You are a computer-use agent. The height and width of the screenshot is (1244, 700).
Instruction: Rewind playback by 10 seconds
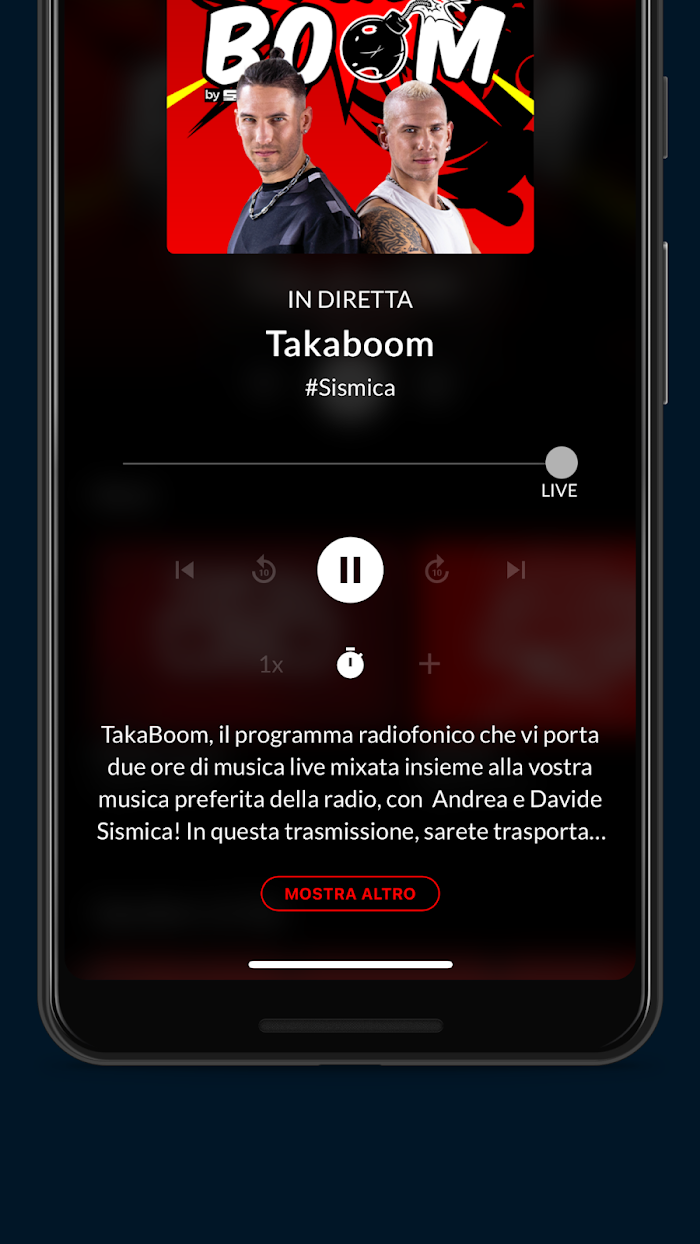coord(264,570)
